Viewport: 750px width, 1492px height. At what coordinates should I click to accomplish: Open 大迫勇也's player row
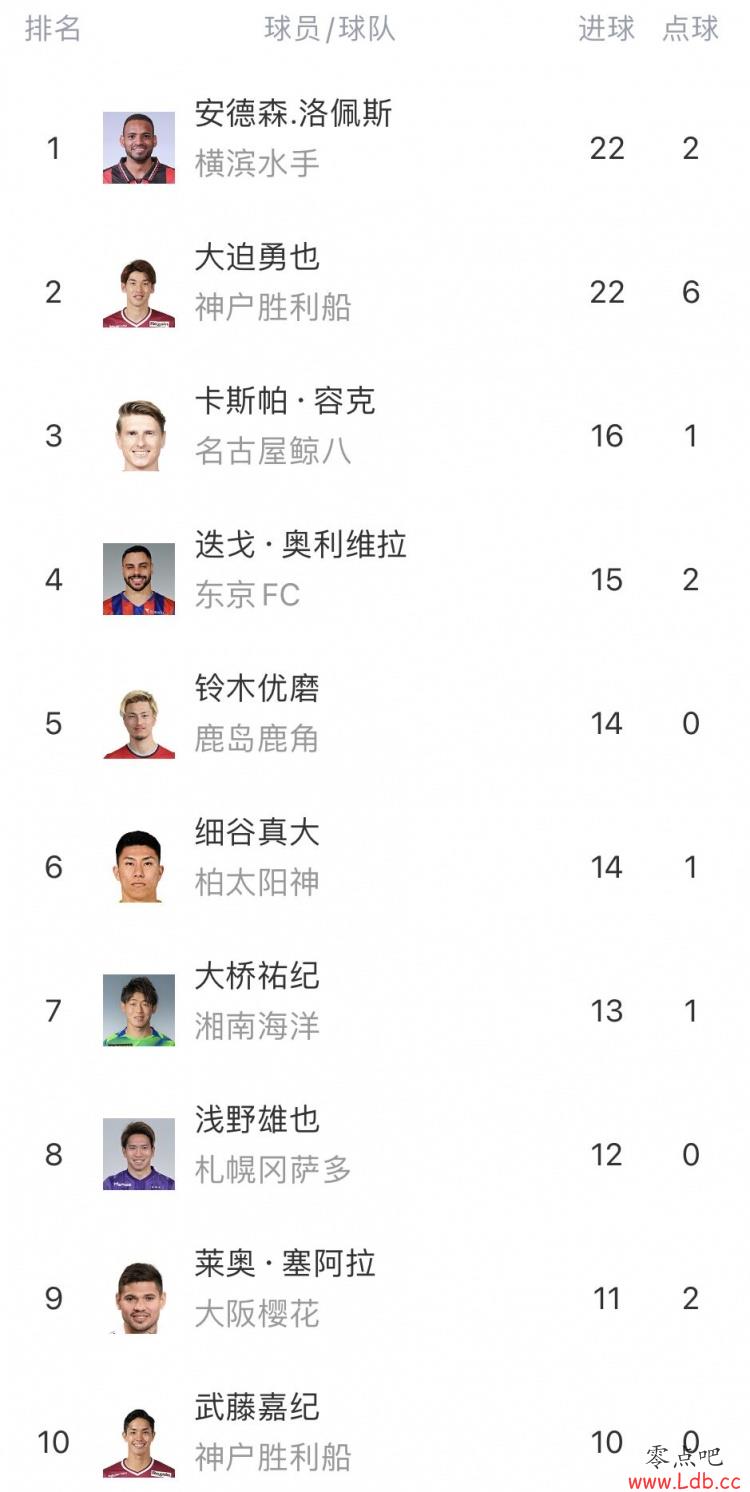(375, 292)
